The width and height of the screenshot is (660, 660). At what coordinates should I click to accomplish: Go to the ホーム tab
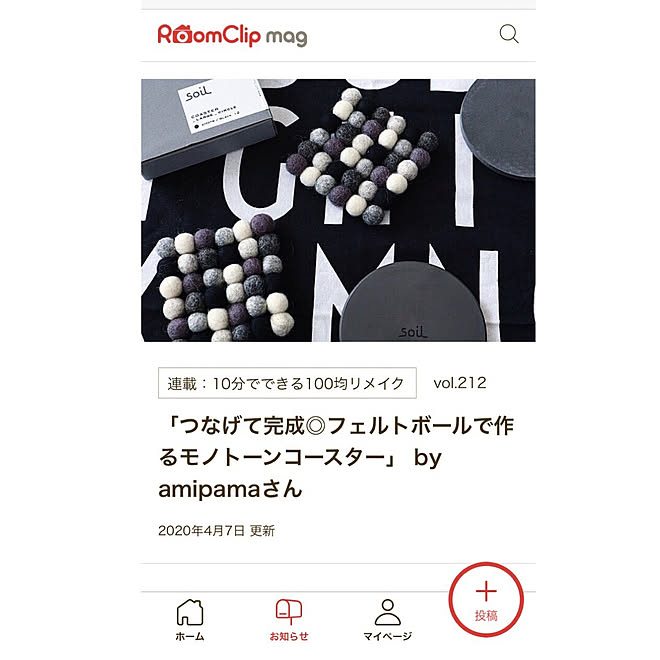click(190, 620)
